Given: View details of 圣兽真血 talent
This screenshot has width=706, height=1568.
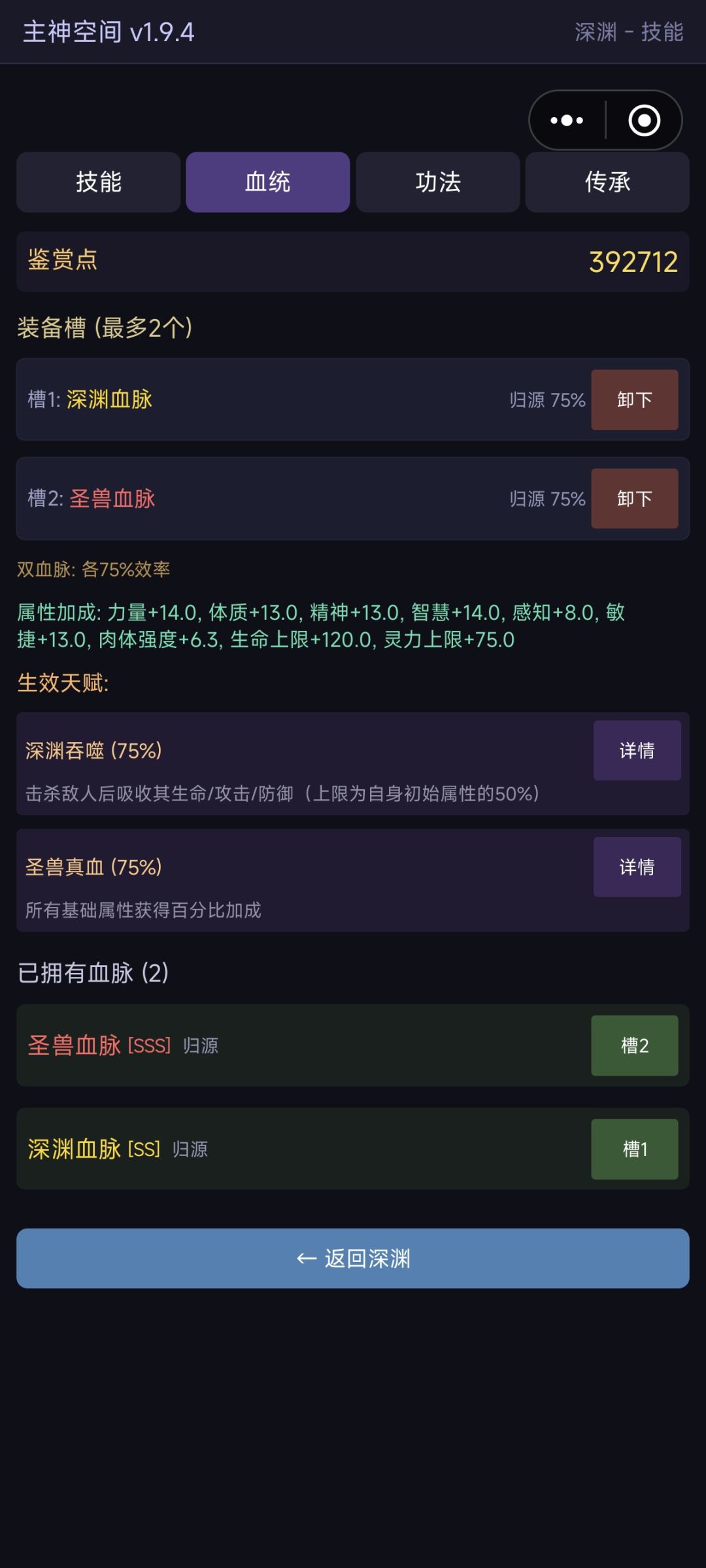Looking at the screenshot, I should coord(637,868).
